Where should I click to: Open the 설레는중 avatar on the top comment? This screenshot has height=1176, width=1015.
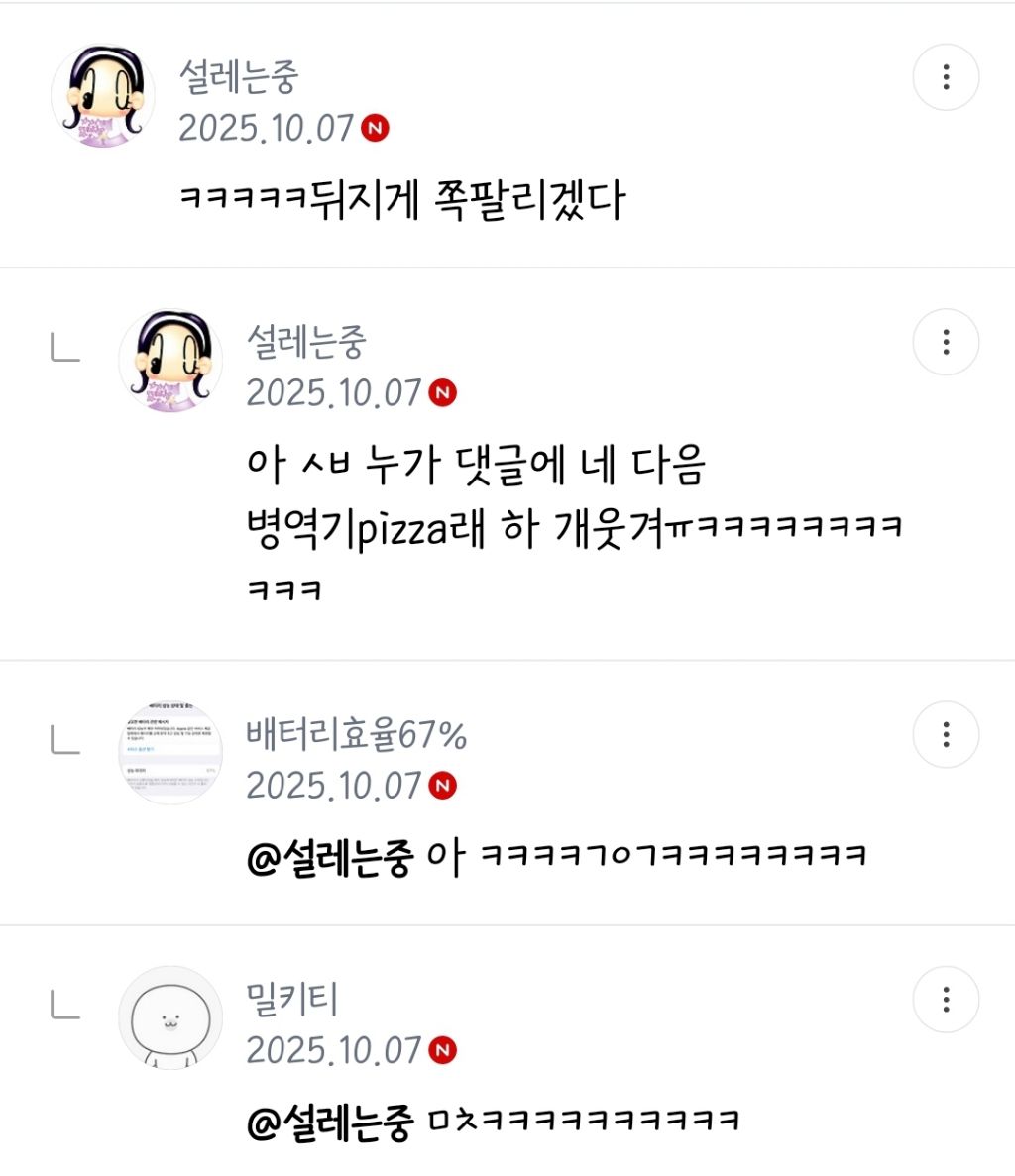click(x=103, y=96)
